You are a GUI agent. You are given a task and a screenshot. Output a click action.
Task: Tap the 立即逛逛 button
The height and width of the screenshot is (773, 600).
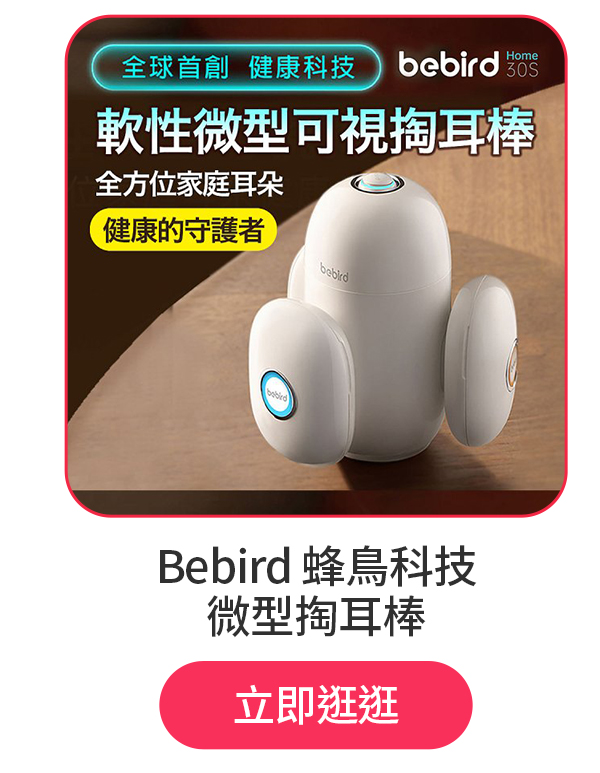point(315,705)
